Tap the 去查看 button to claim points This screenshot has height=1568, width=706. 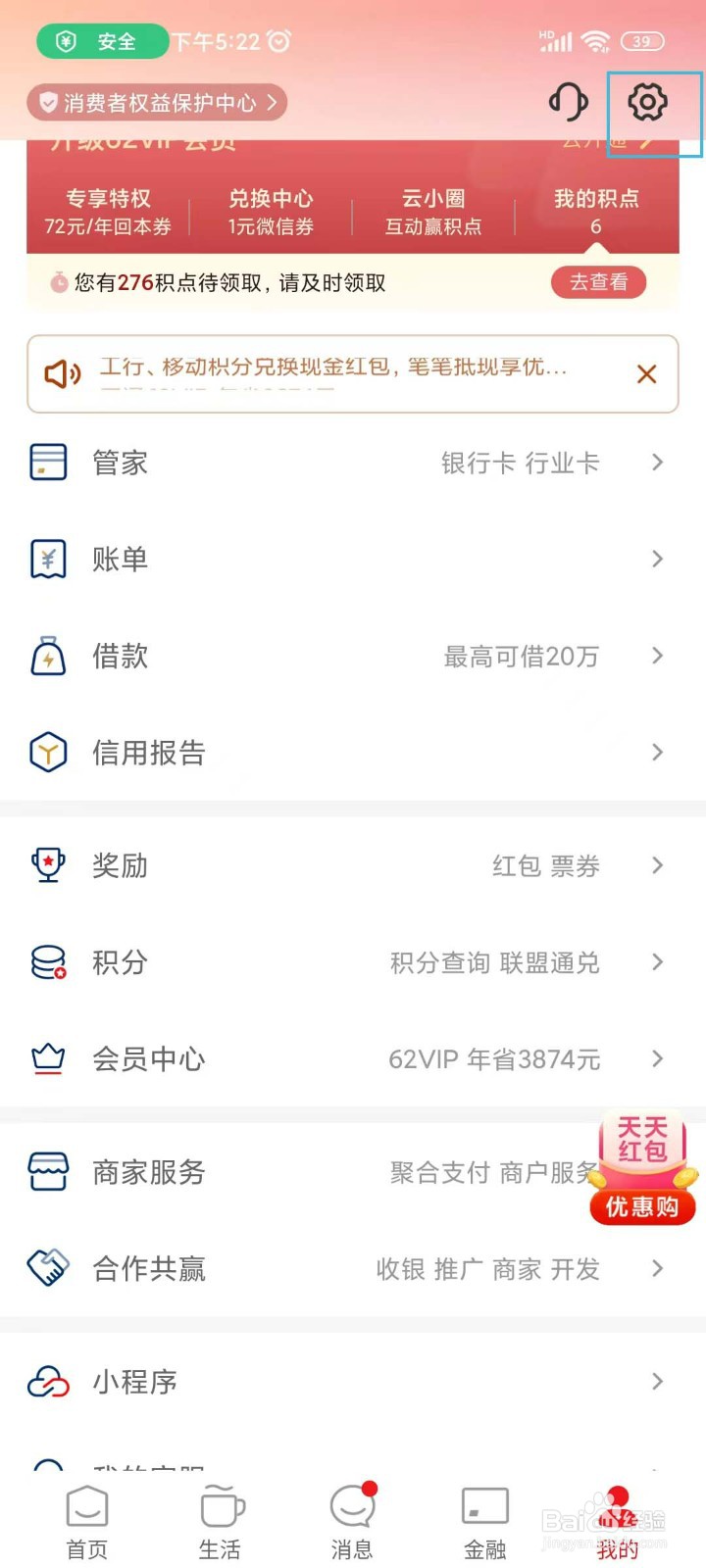point(598,282)
